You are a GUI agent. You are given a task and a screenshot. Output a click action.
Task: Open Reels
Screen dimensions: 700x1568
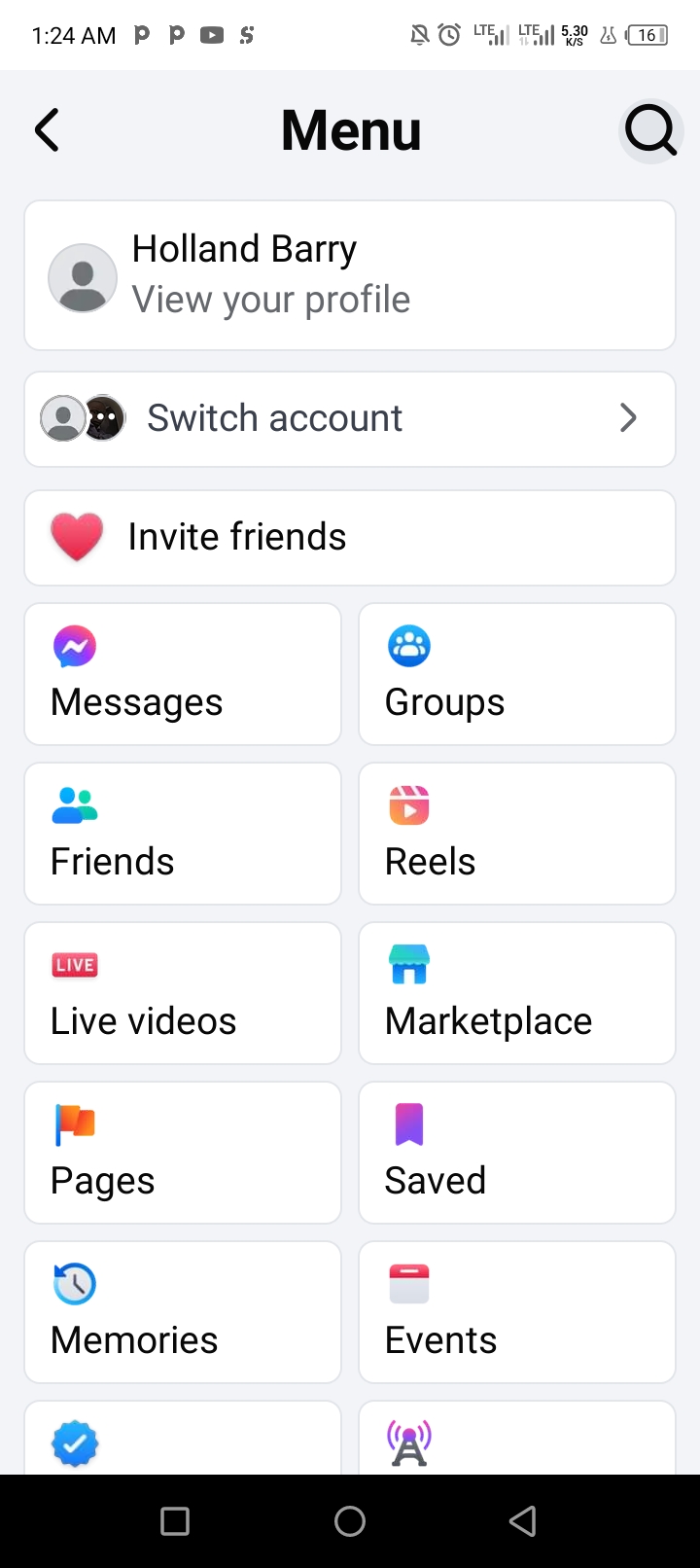[517, 834]
